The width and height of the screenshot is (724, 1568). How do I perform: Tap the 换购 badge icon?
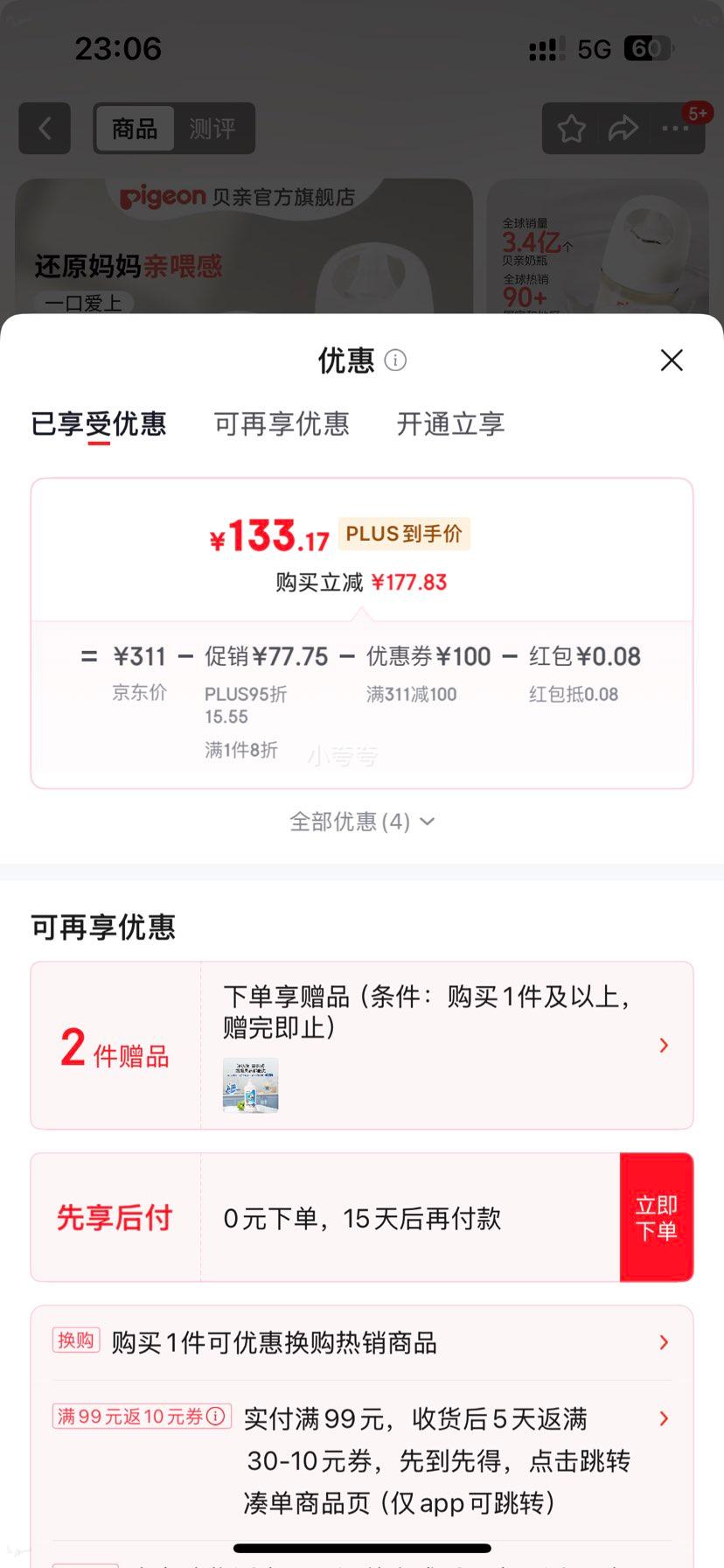[75, 1341]
